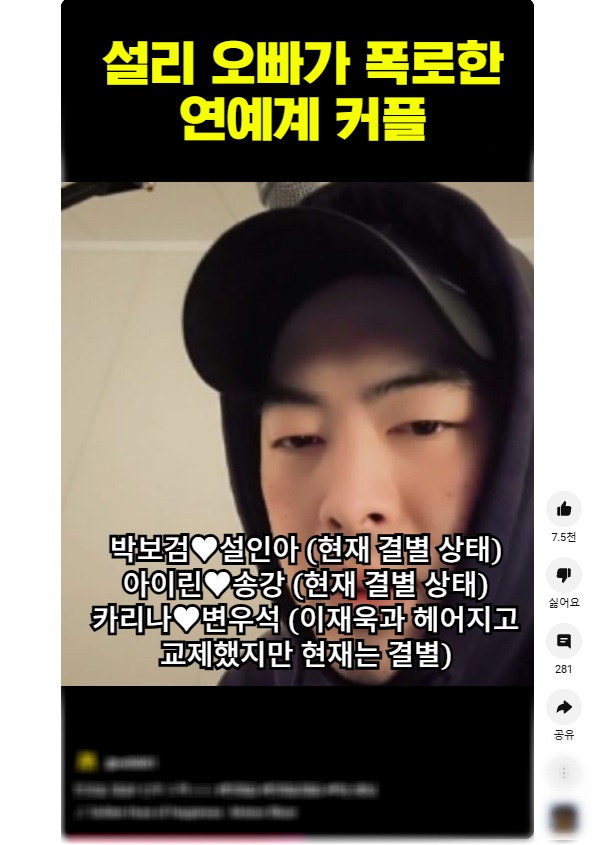Dislike this Short
This screenshot has height=845, width=613.
click(564, 575)
